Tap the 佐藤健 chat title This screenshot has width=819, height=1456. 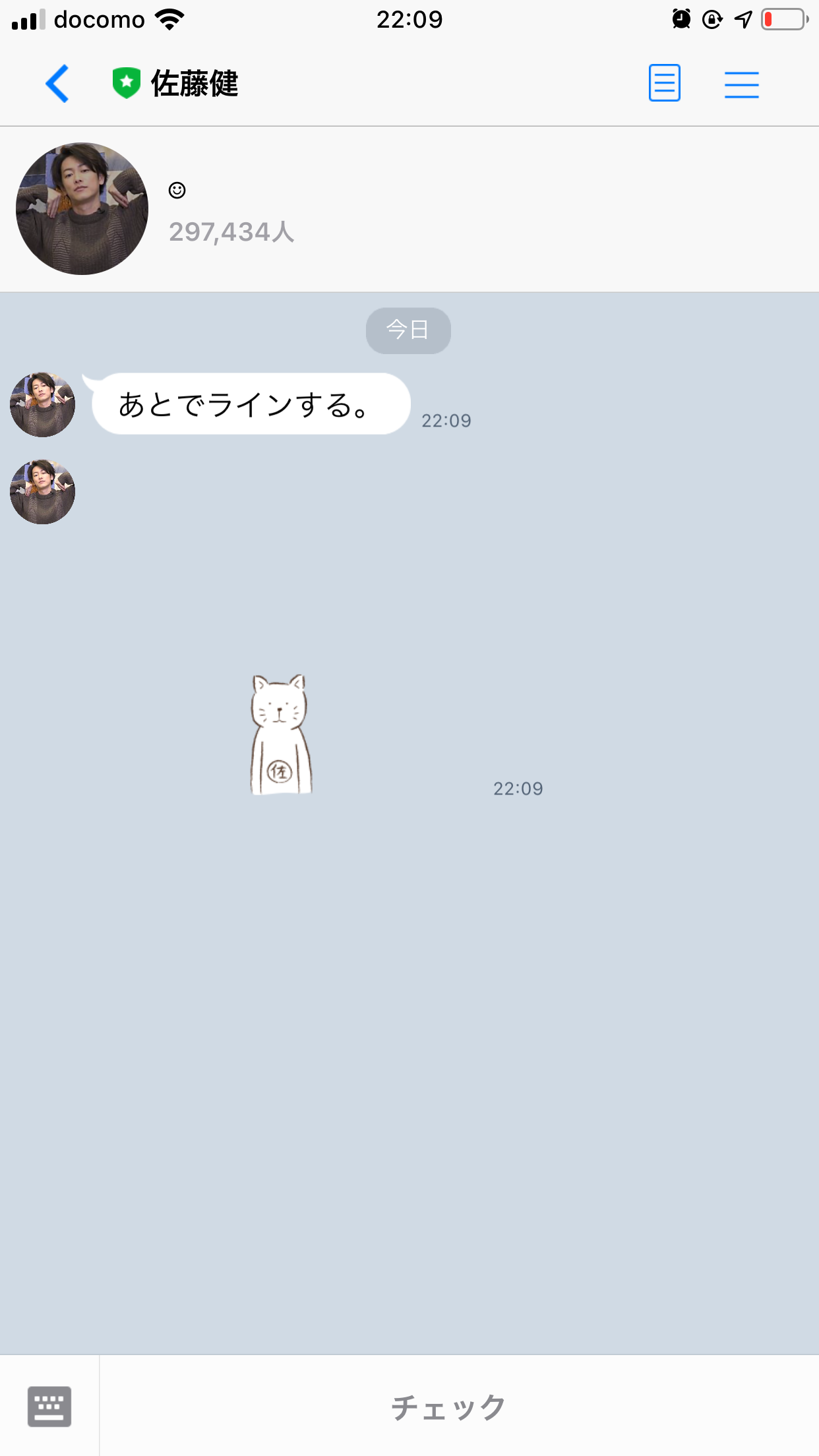click(x=195, y=84)
